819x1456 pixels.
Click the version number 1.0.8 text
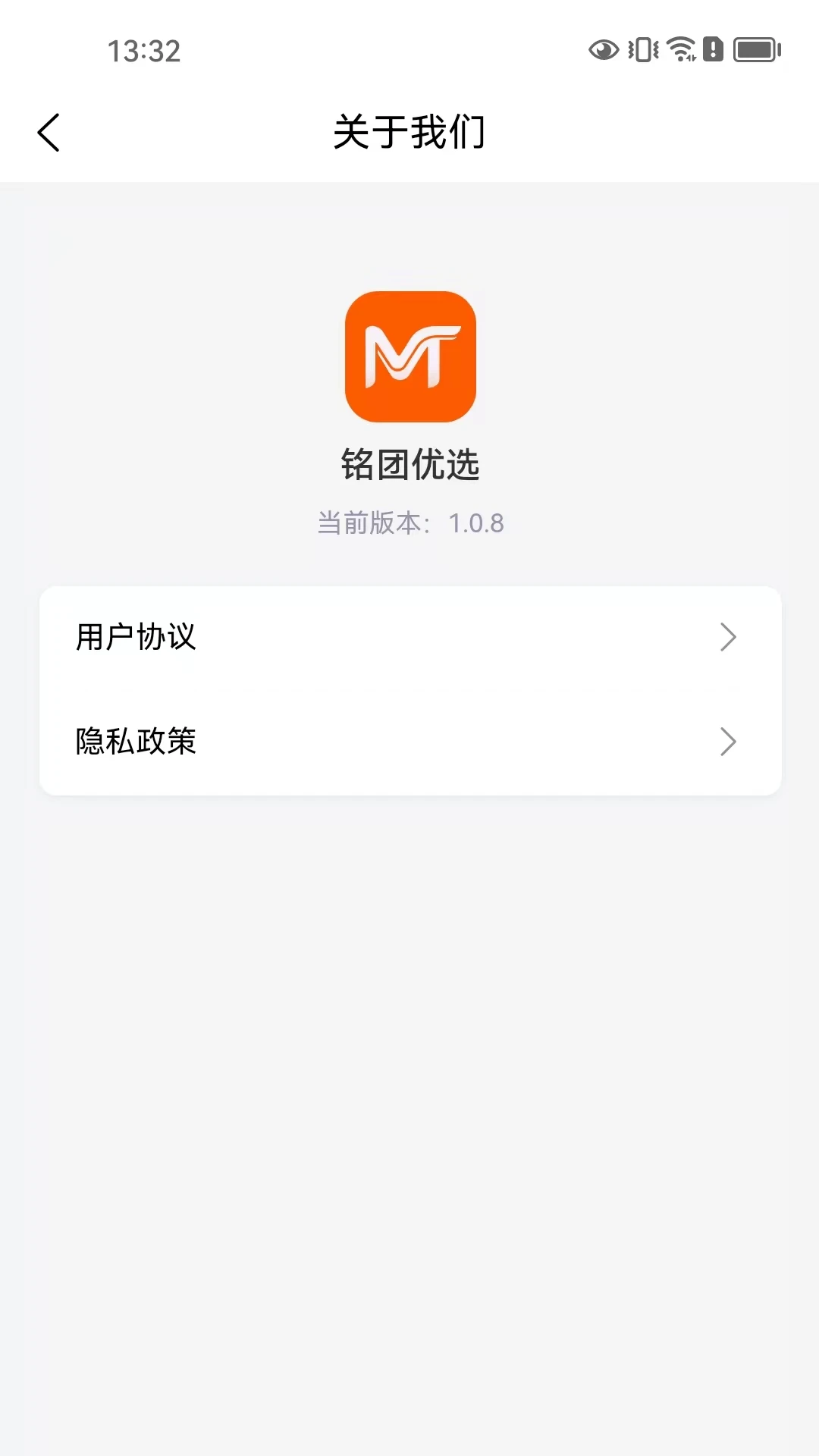tap(476, 522)
